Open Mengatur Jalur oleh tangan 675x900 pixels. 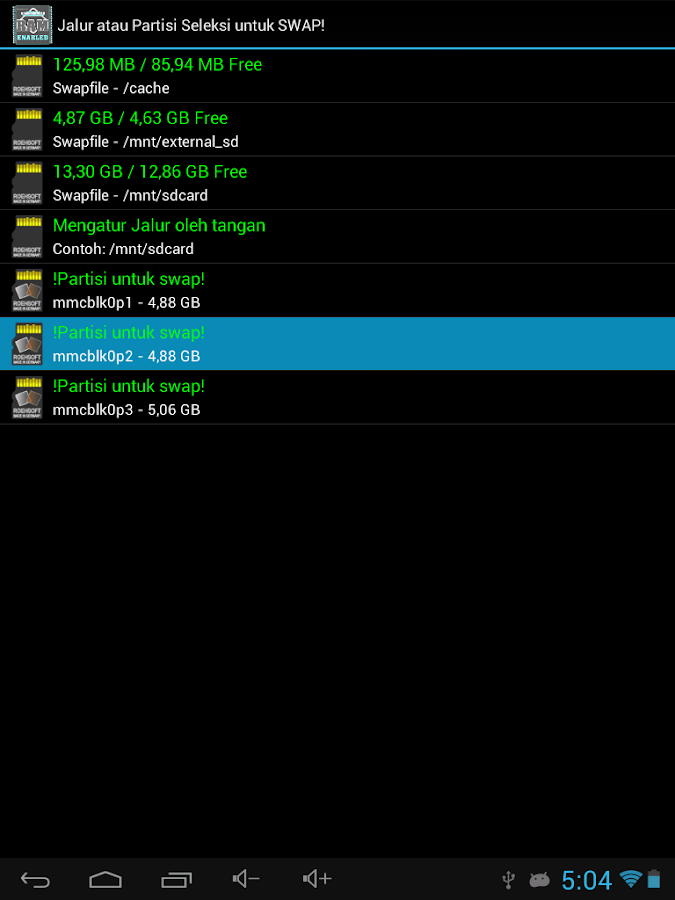337,237
